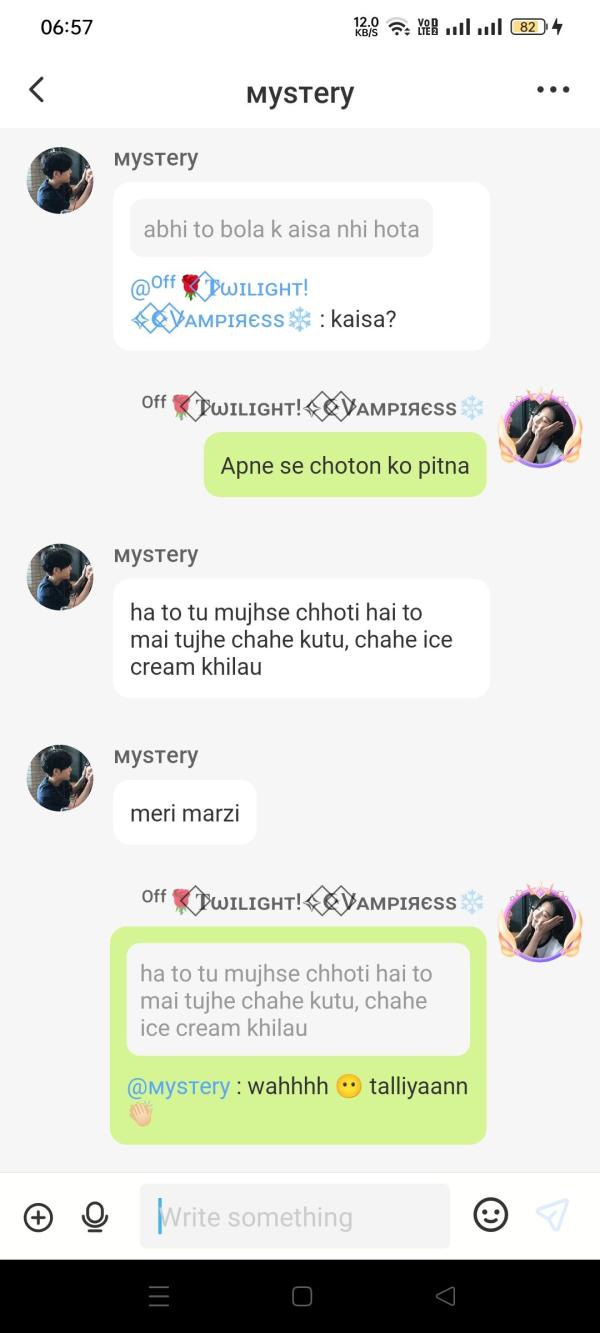Open mystery's avatar beside 'meri marzi'

coord(60,778)
